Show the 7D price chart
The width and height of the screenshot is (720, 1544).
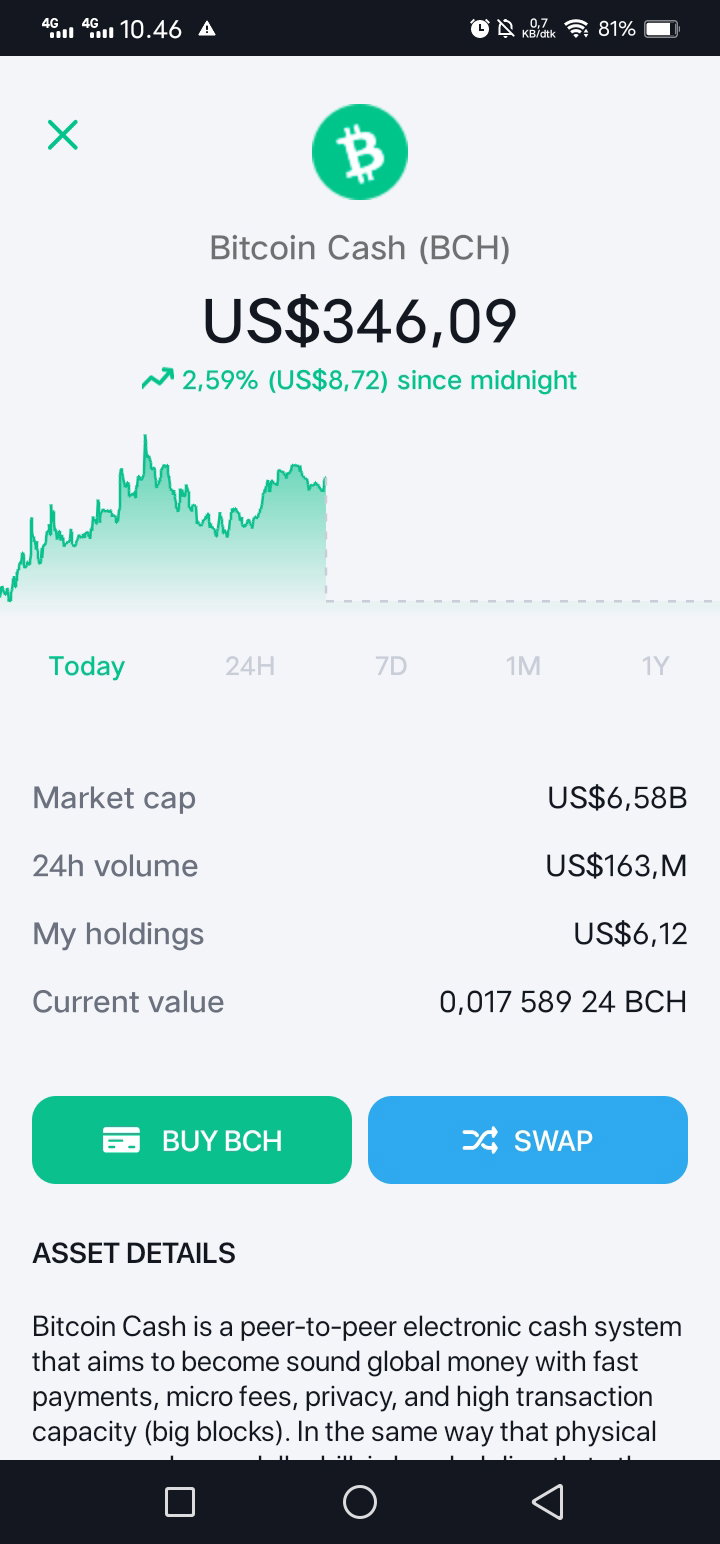click(x=391, y=666)
